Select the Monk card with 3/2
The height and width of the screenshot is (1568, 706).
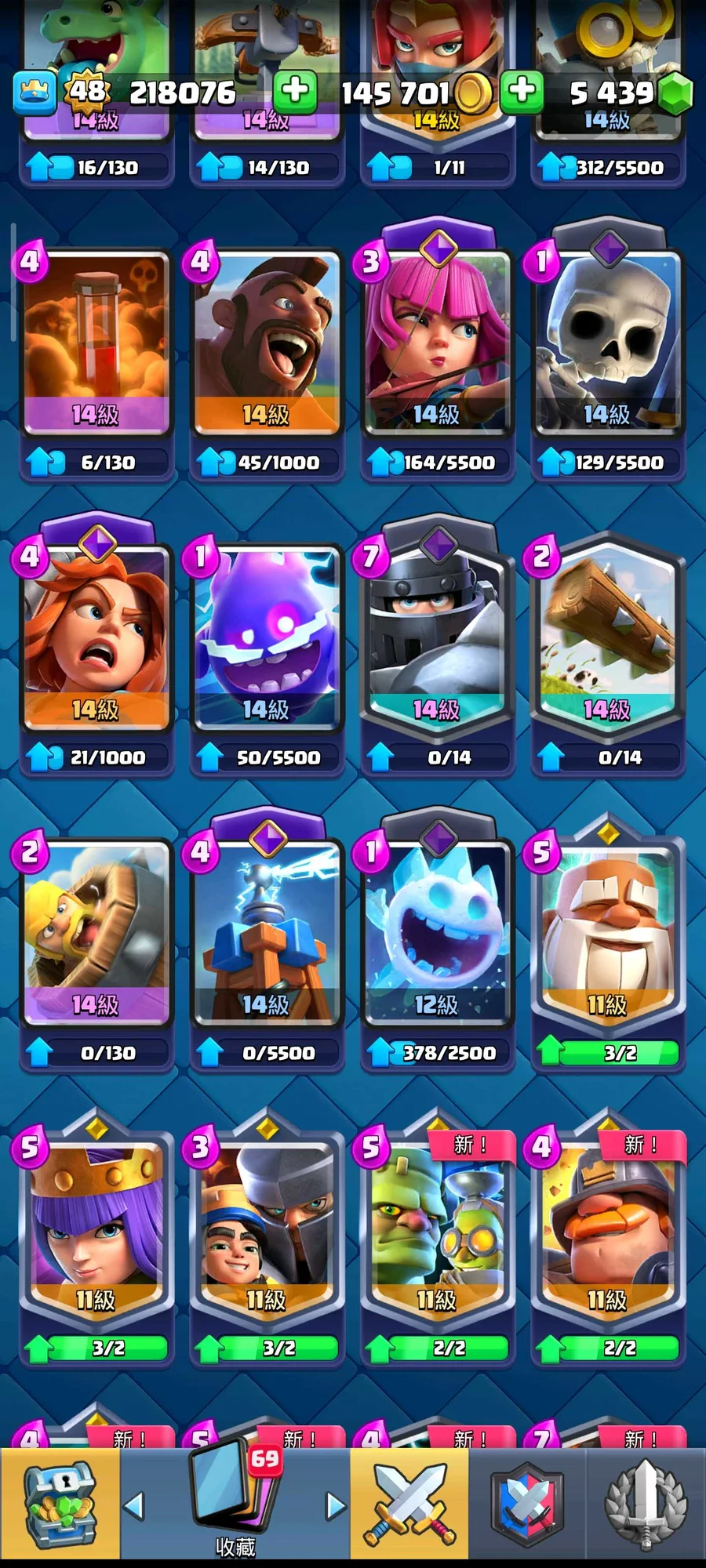(607, 931)
